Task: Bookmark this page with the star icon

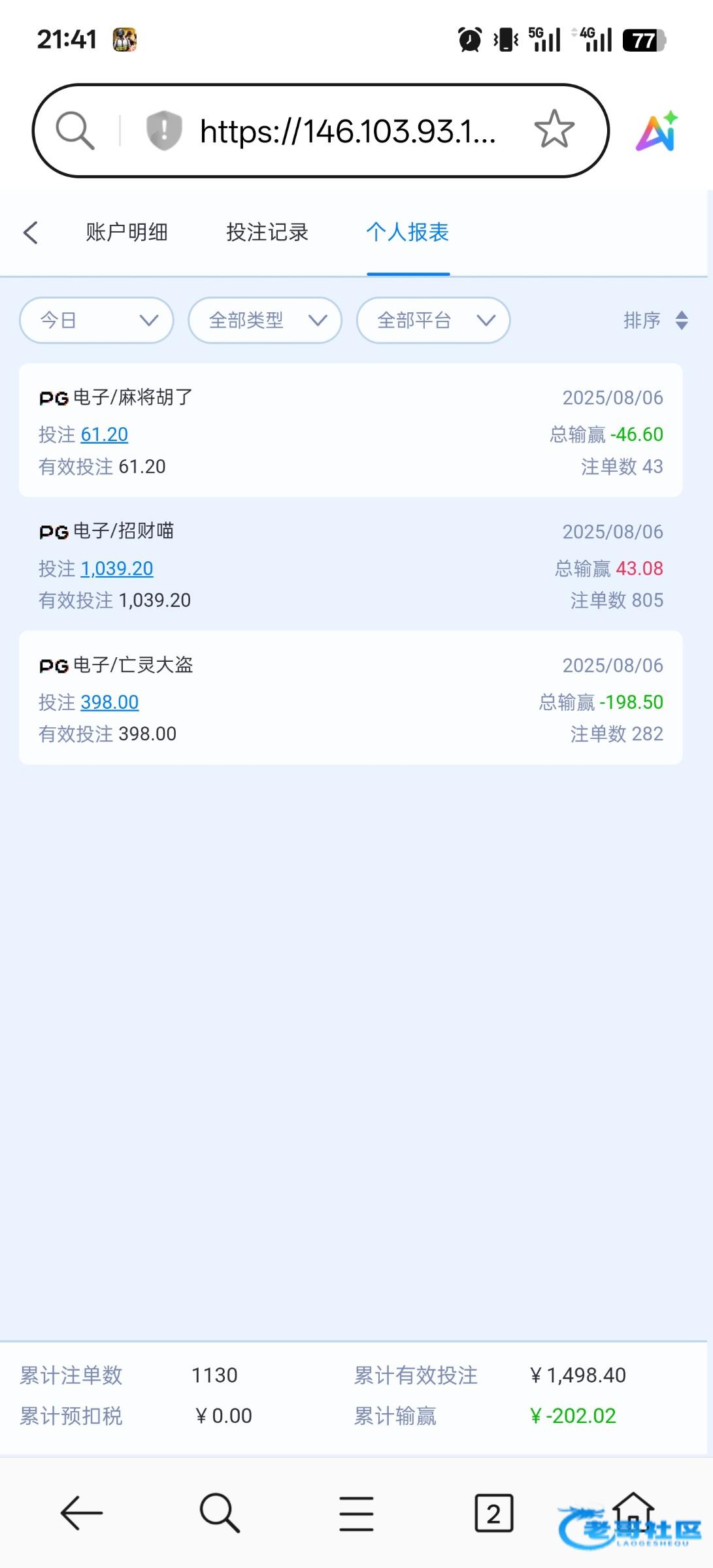Action: [x=554, y=129]
